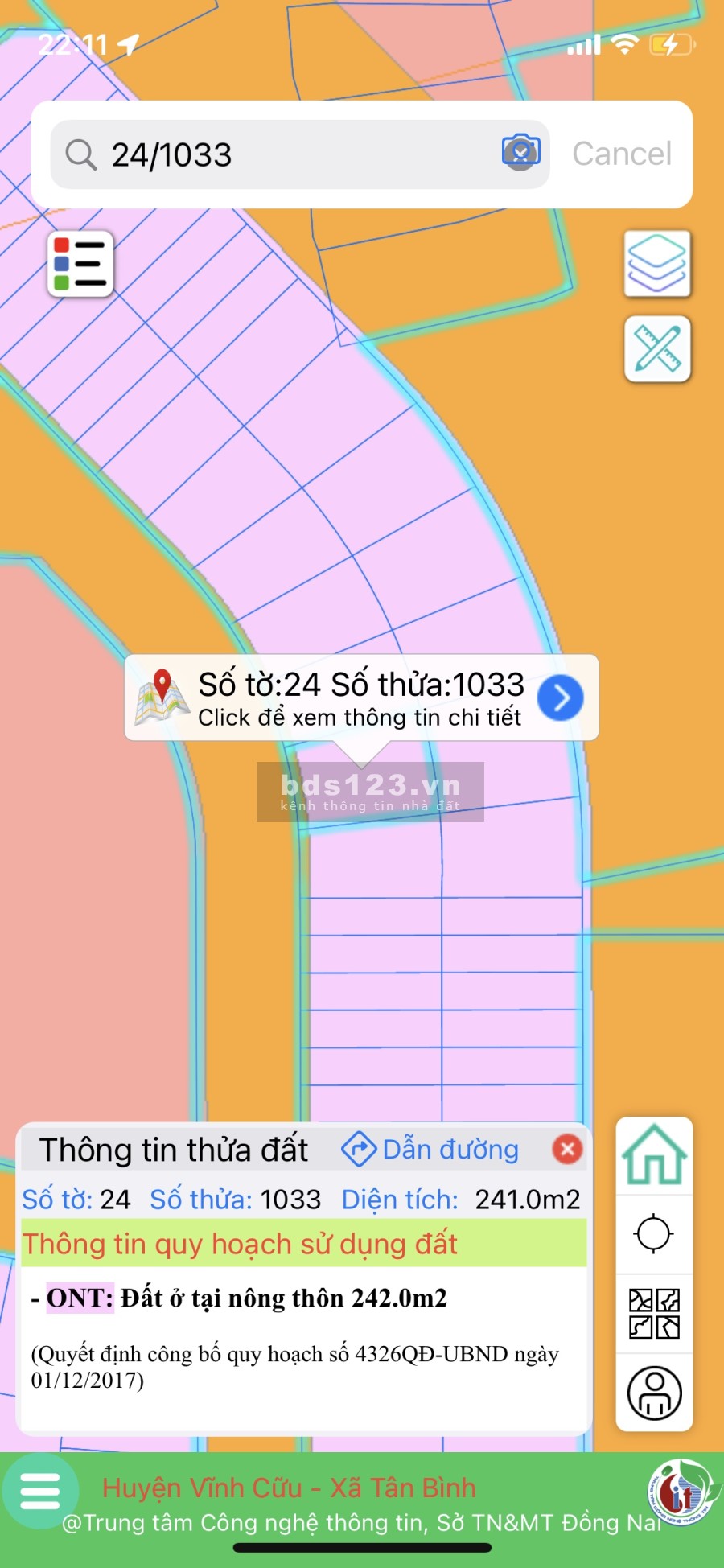
Task: Cancel the current search
Action: 621,154
